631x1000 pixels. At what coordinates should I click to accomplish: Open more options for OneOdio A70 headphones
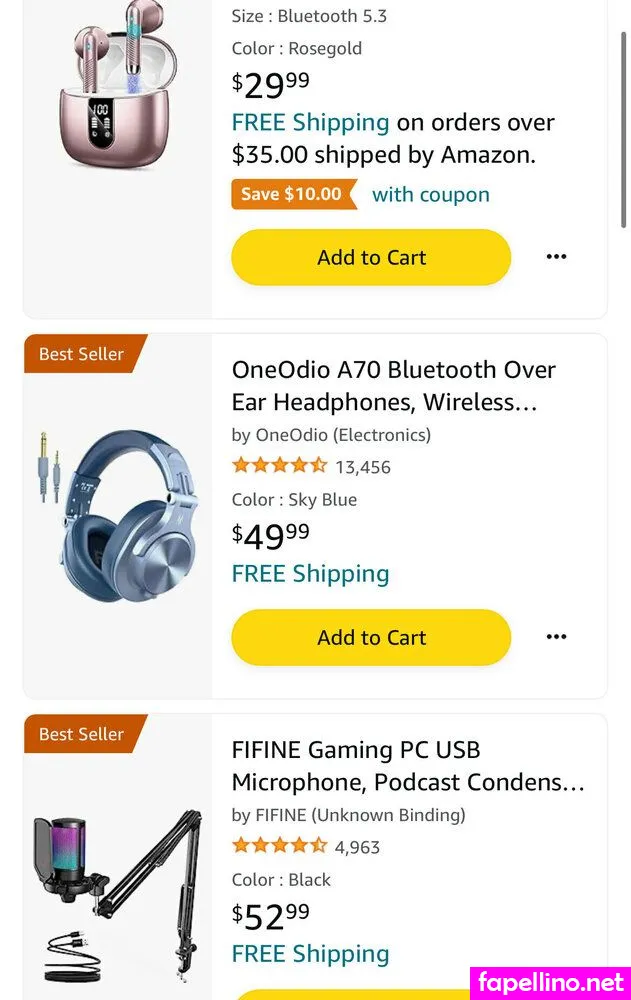click(556, 637)
